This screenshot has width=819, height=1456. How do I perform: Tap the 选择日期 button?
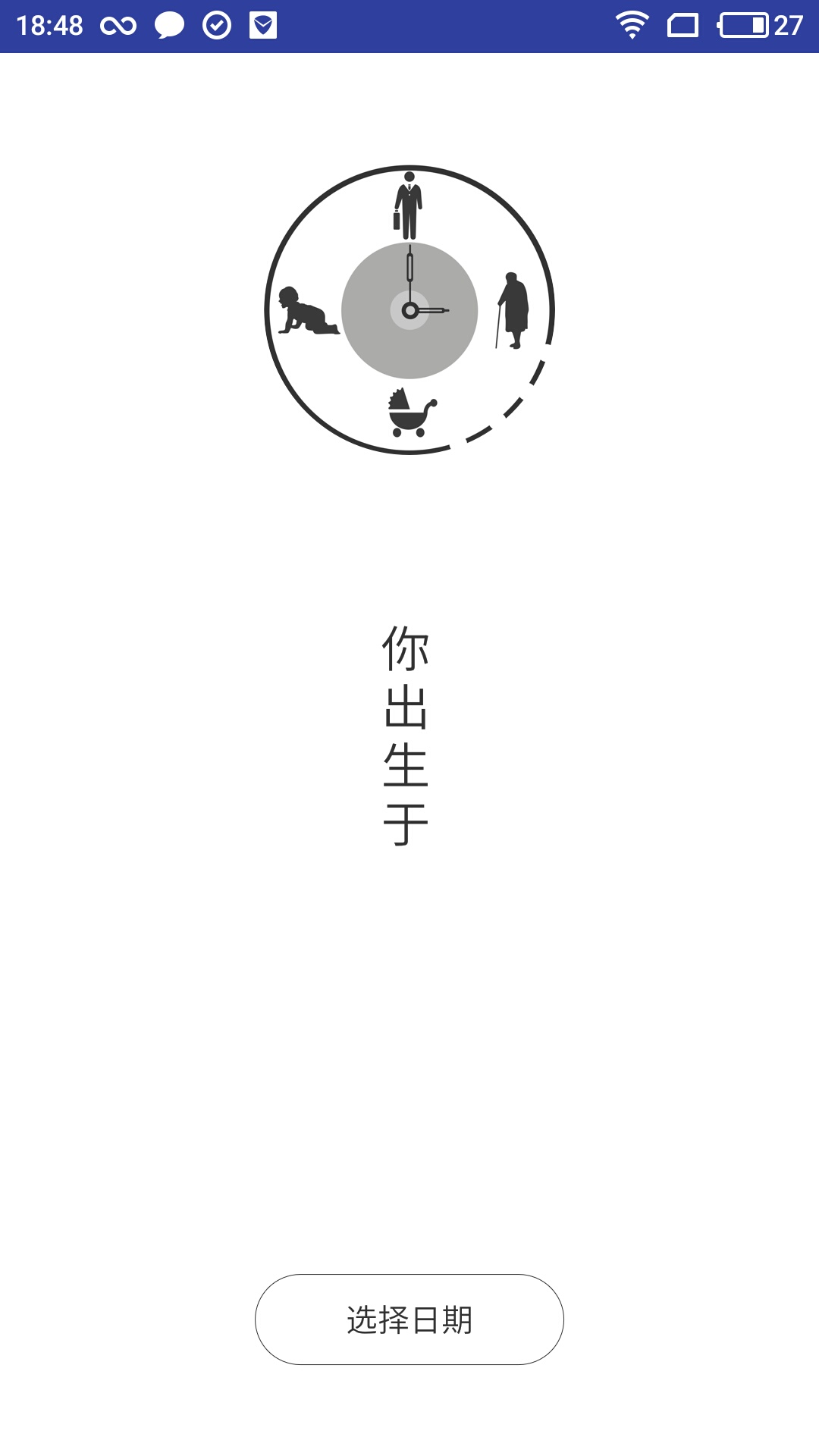[409, 1319]
